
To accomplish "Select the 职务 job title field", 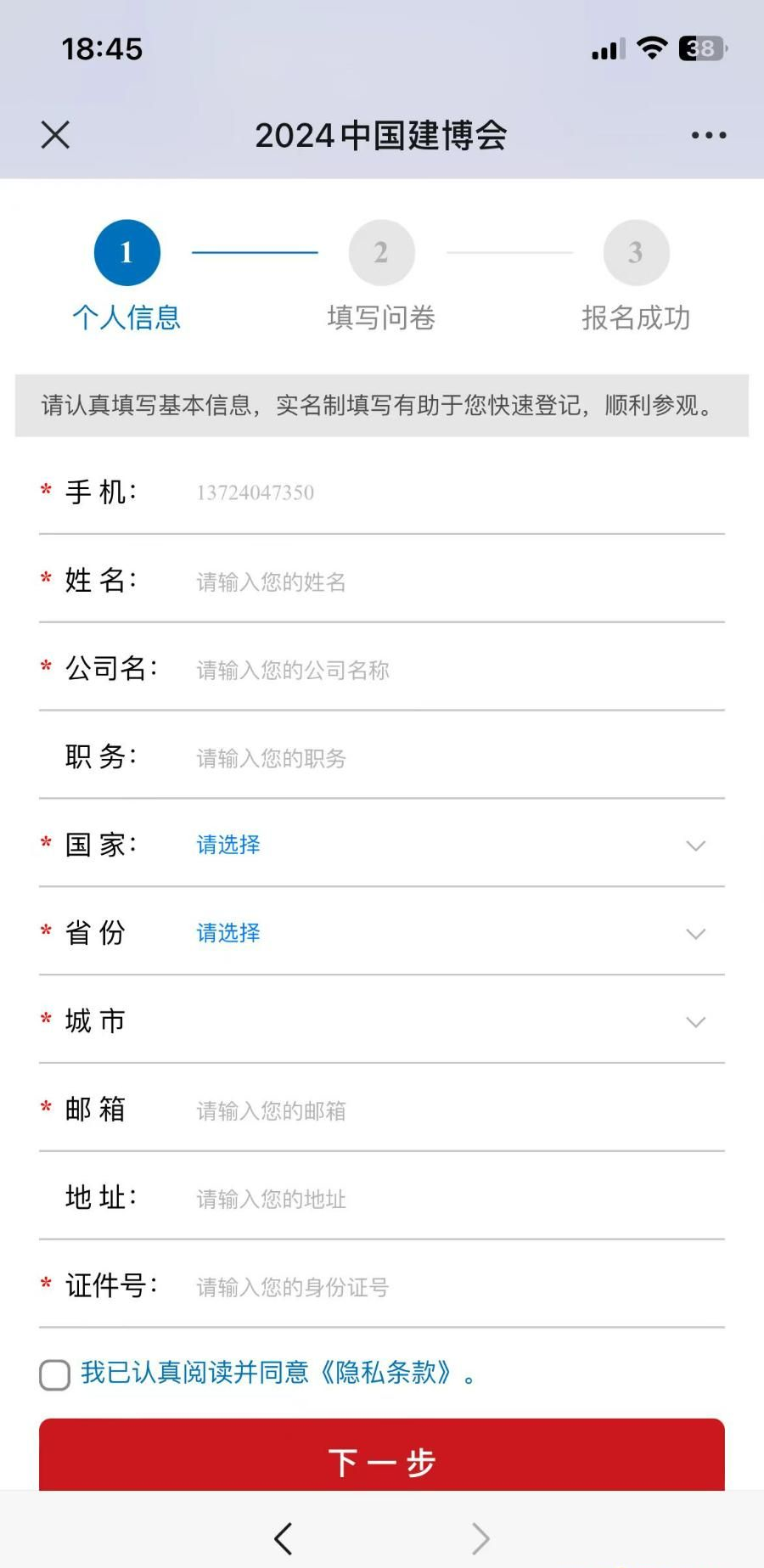I will (458, 758).
